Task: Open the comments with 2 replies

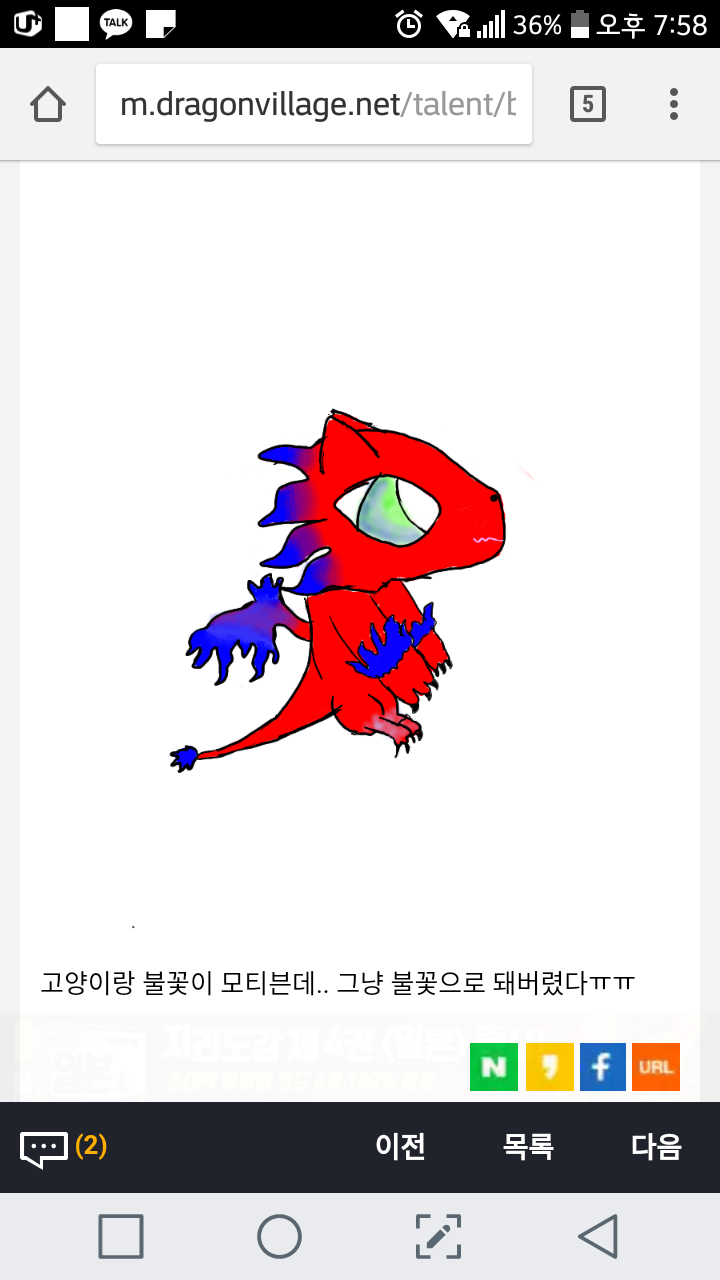Action: 62,1147
